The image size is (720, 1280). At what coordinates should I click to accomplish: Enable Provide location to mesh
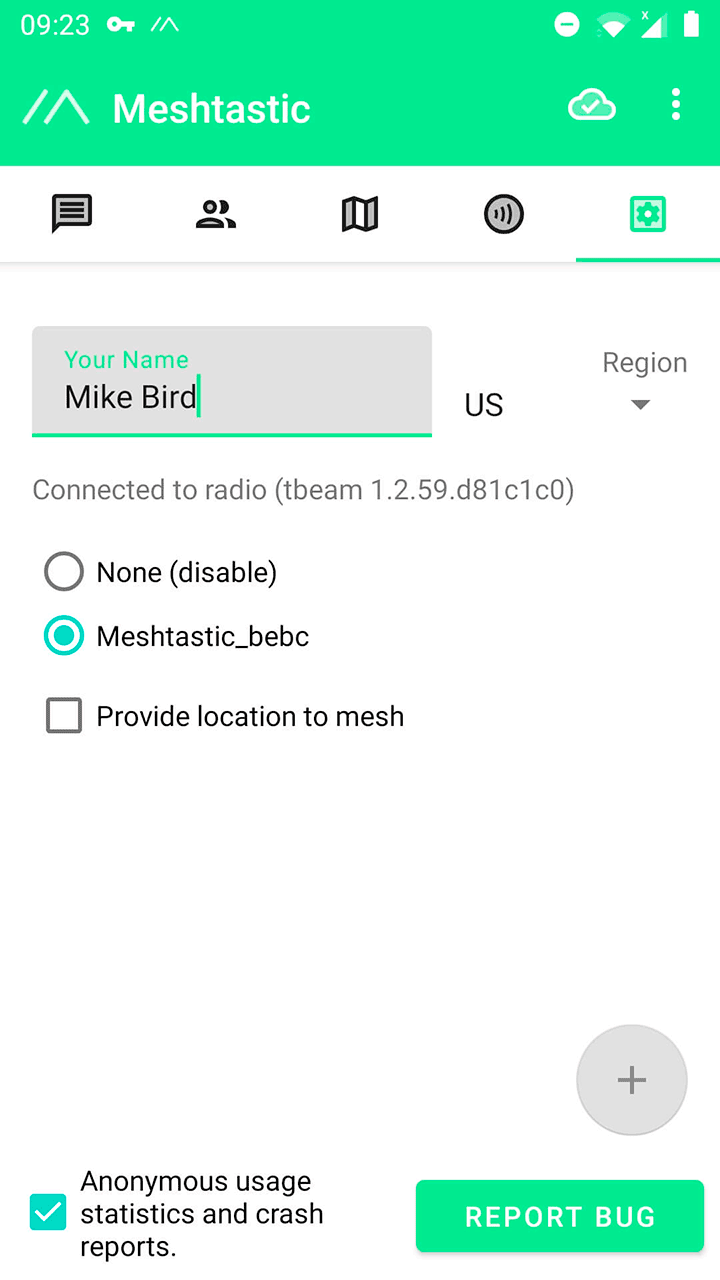pyautogui.click(x=64, y=716)
